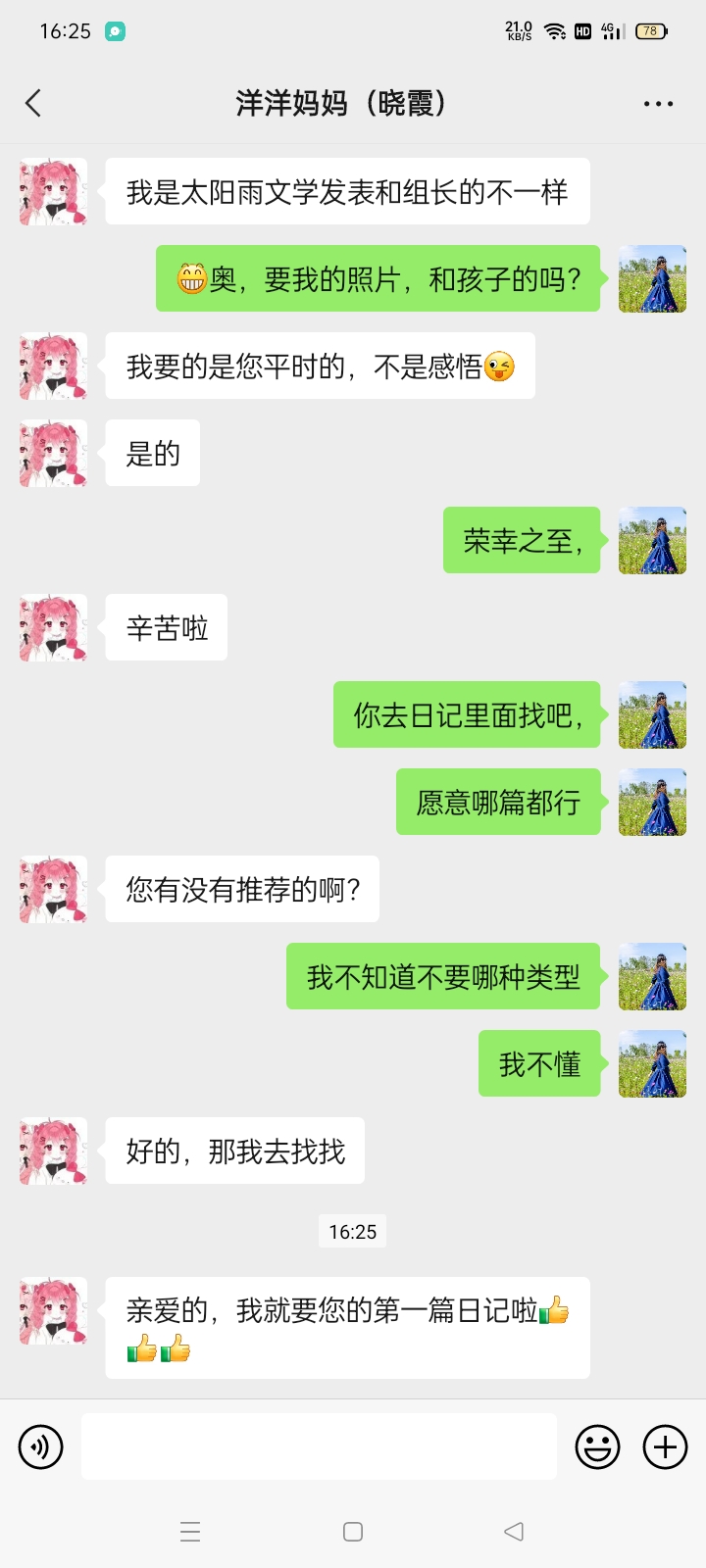Viewport: 706px width, 1568px height.
Task: Tap the Wi-Fi status icon
Action: (x=555, y=31)
